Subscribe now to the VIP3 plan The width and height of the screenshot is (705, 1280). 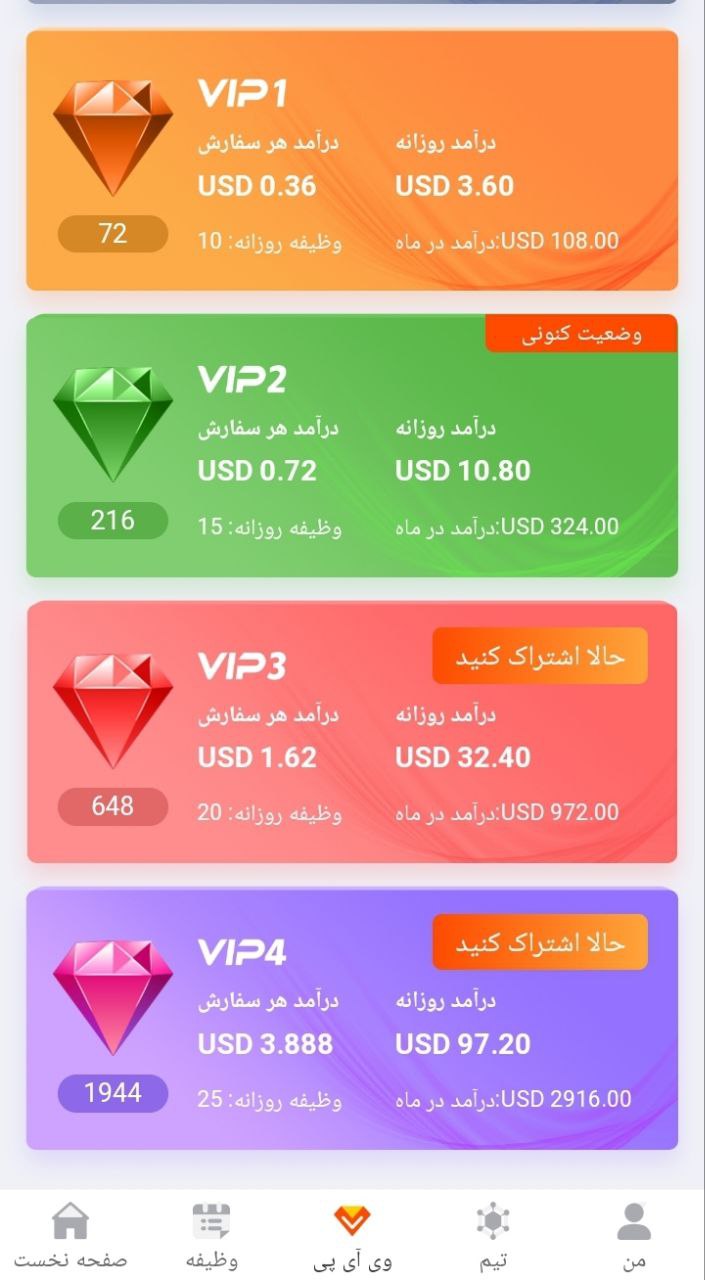tap(540, 656)
